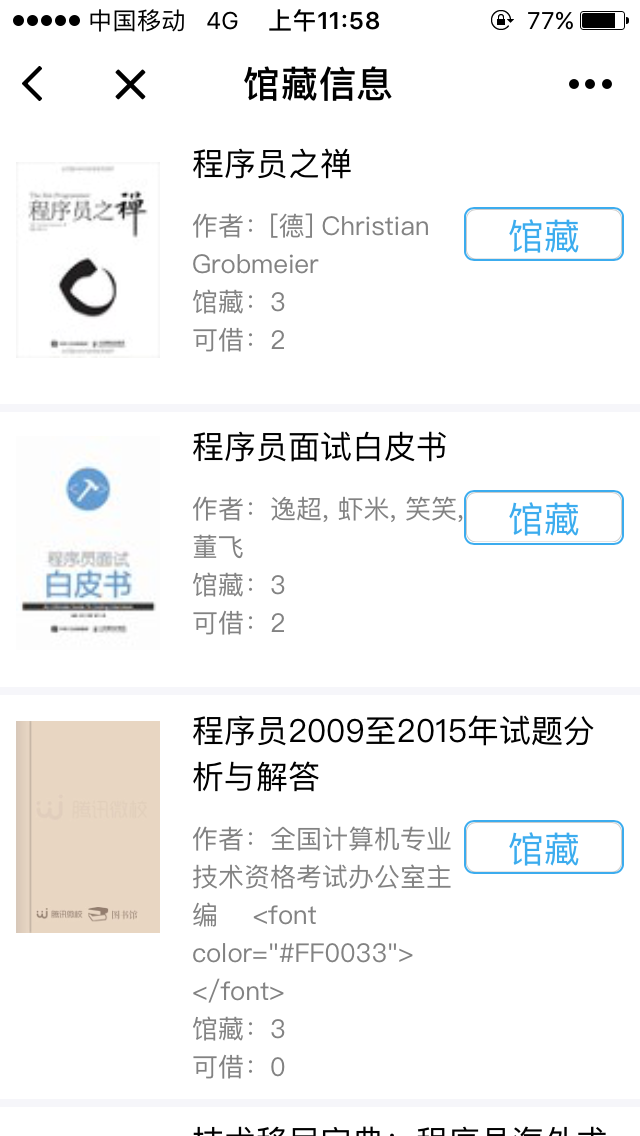Open the 程序员面试白皮书 book cover
The height and width of the screenshot is (1136, 640).
(88, 543)
